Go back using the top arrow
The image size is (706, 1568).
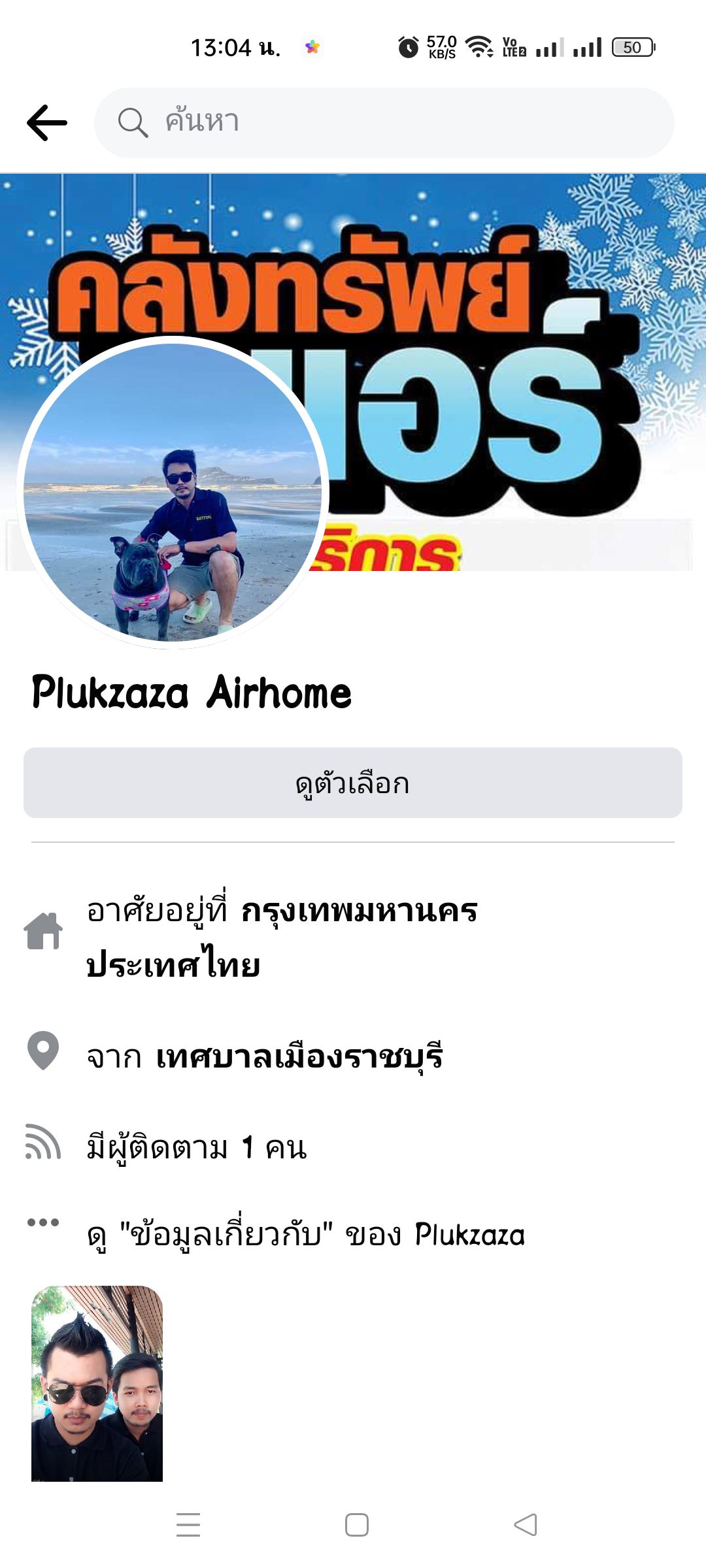47,123
